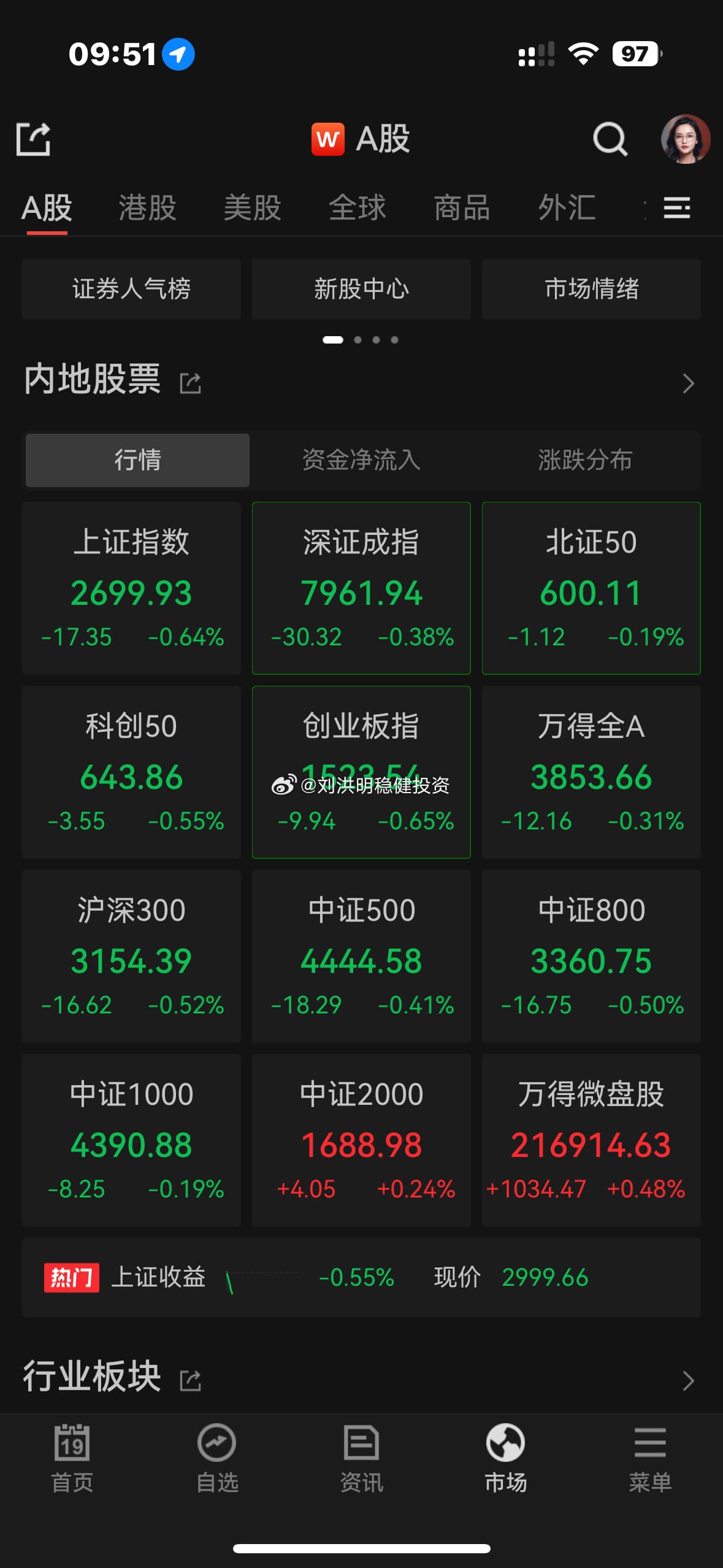Tap the share icon in the top bar
This screenshot has height=1568, width=723.
pos(33,139)
